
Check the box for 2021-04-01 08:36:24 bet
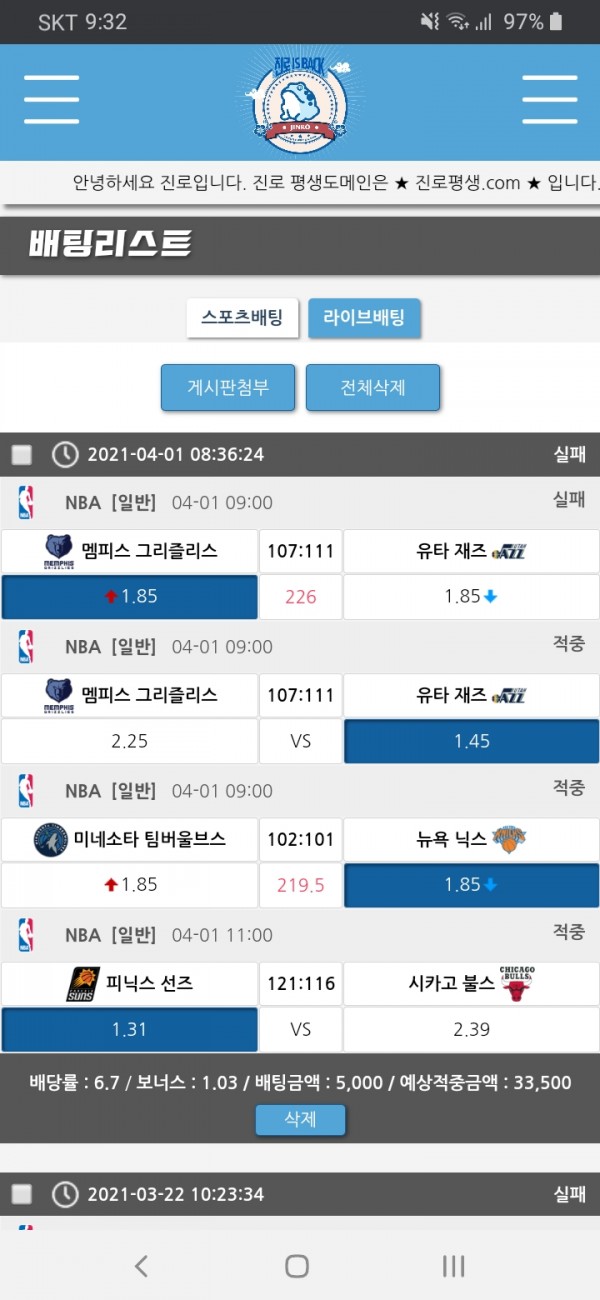click(x=22, y=455)
